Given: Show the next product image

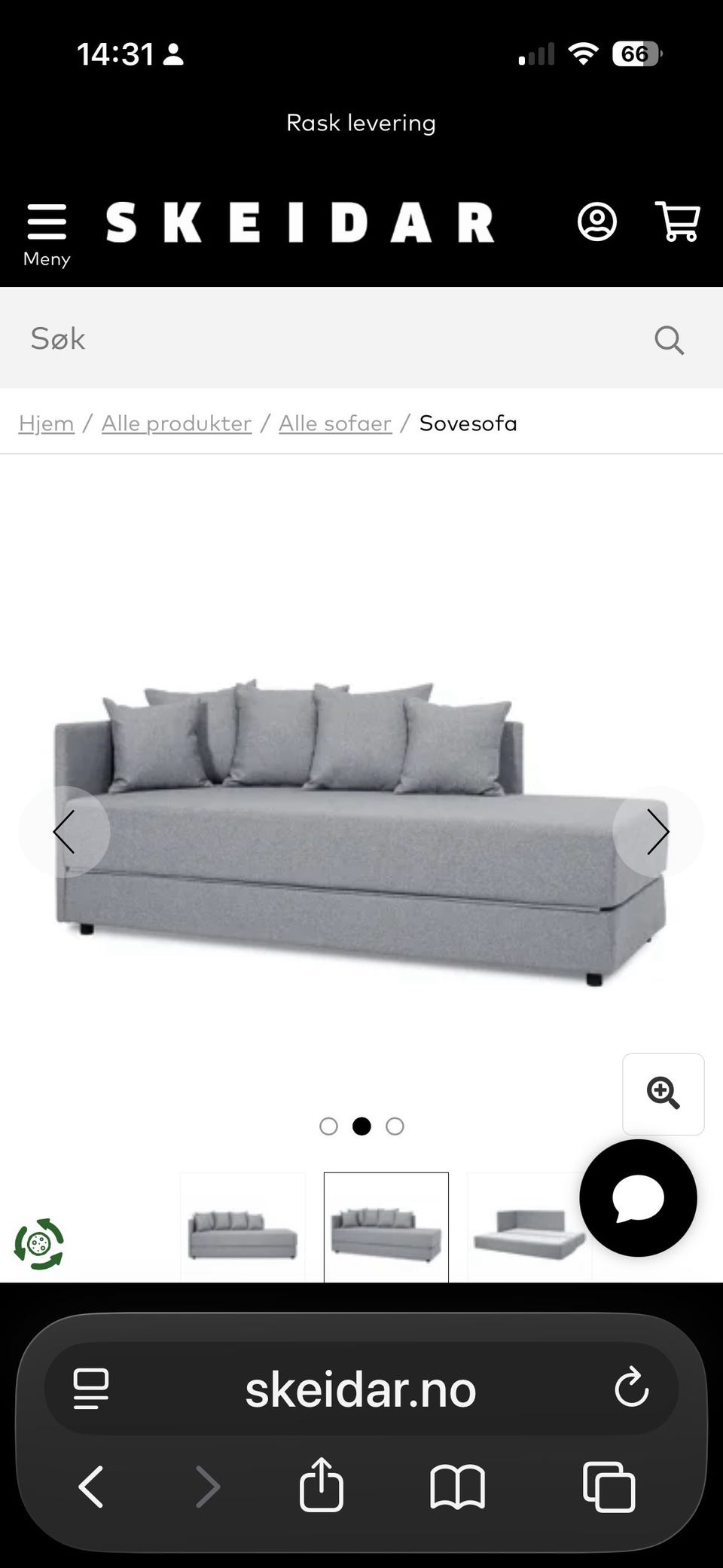Looking at the screenshot, I should 657,832.
